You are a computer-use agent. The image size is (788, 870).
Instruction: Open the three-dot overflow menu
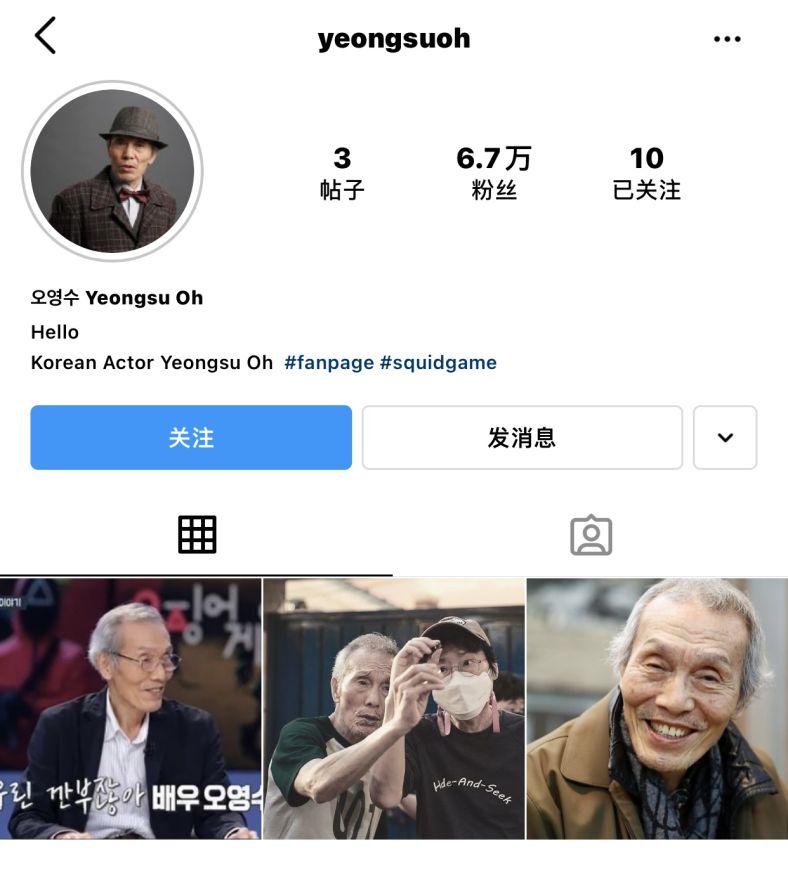click(x=727, y=39)
